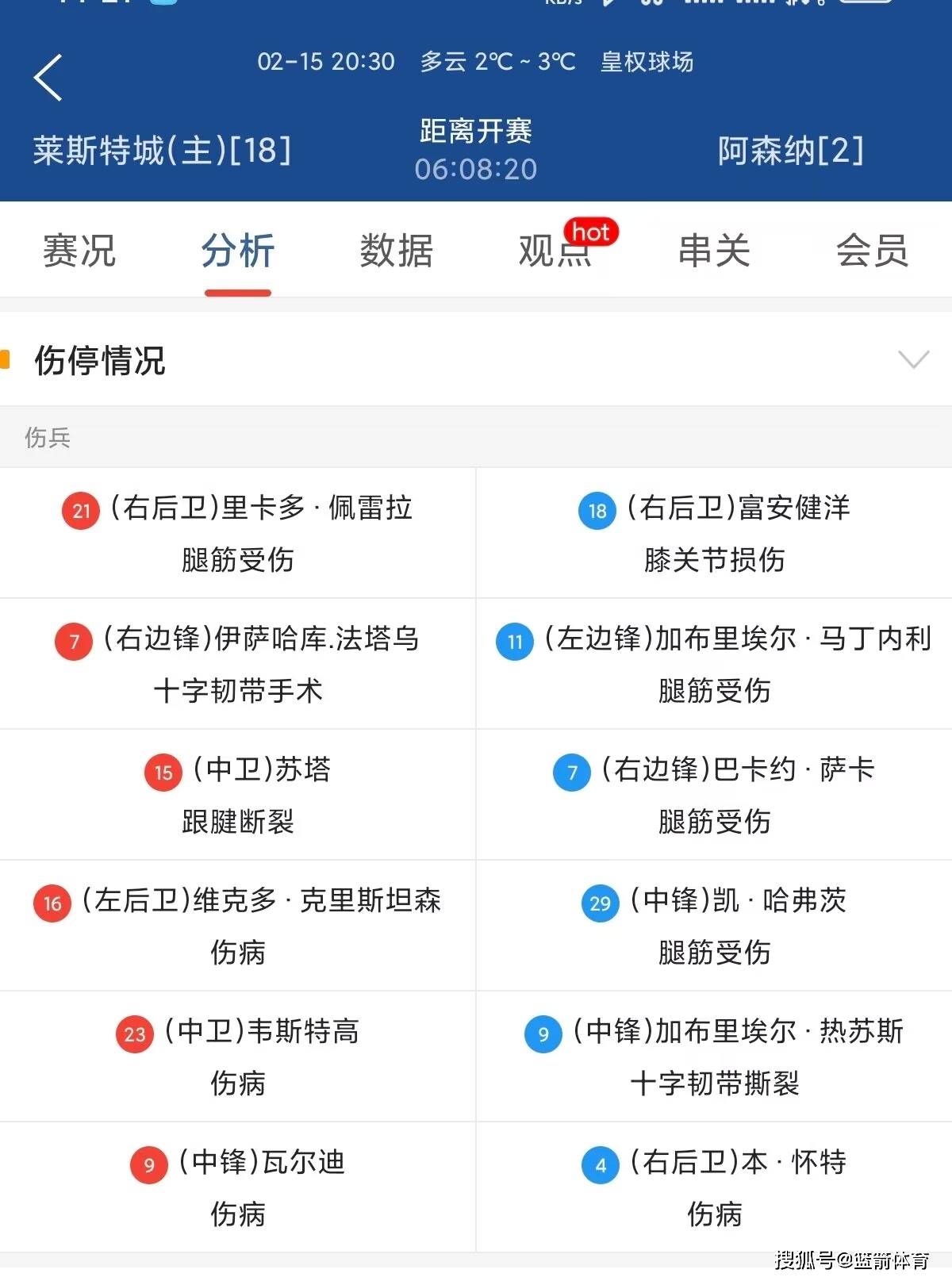
Task: Tap the back arrow at the top left
Action: pos(48,78)
